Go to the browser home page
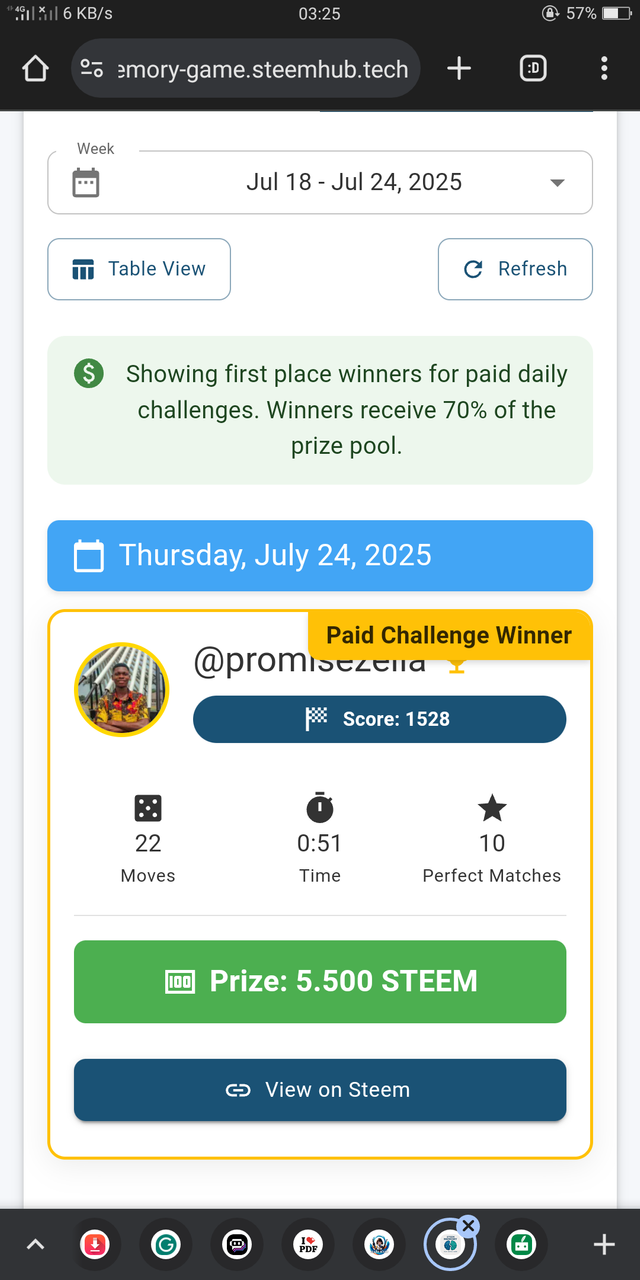Screen dimensions: 640x1280 [x=35, y=69]
